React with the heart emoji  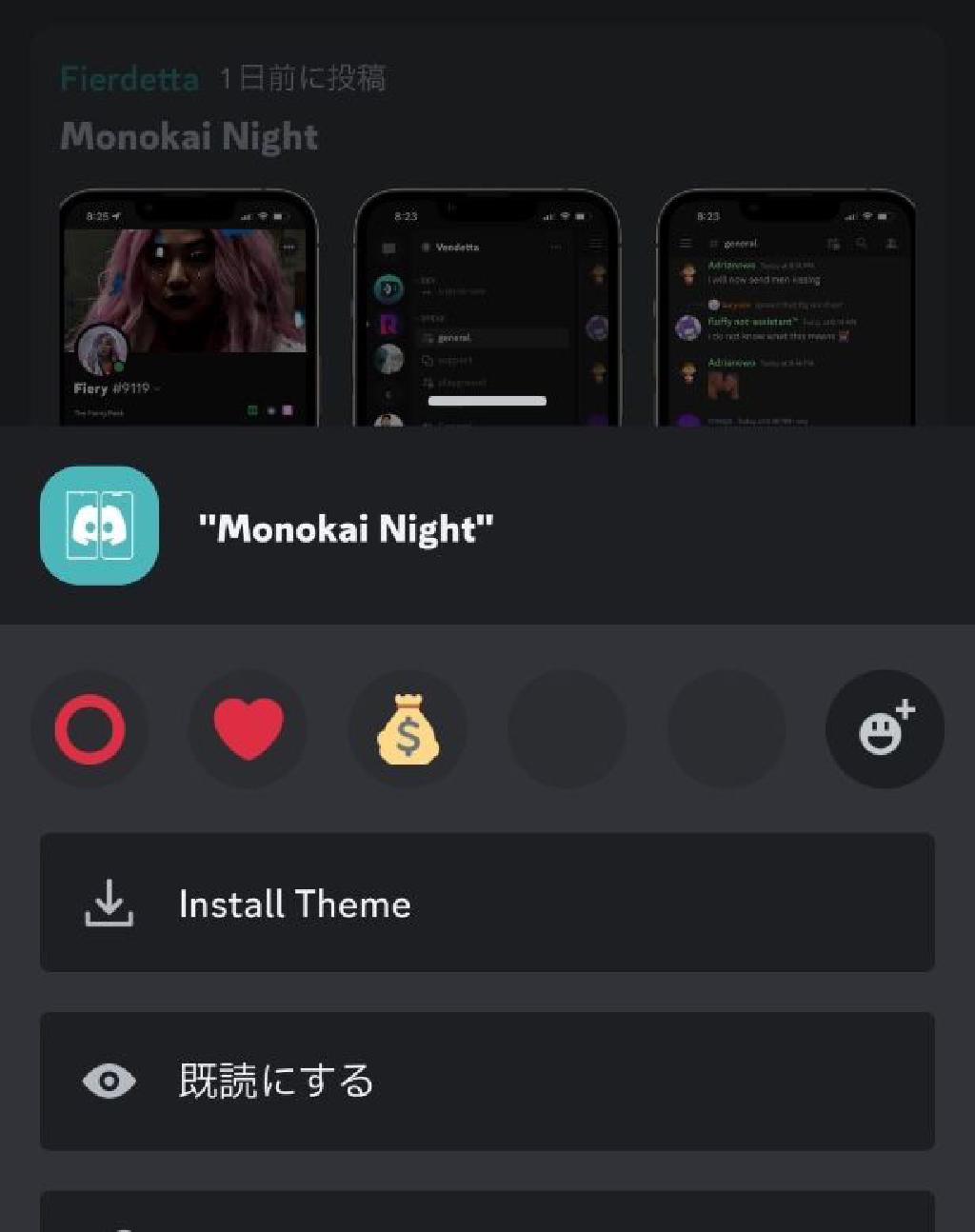(x=248, y=728)
